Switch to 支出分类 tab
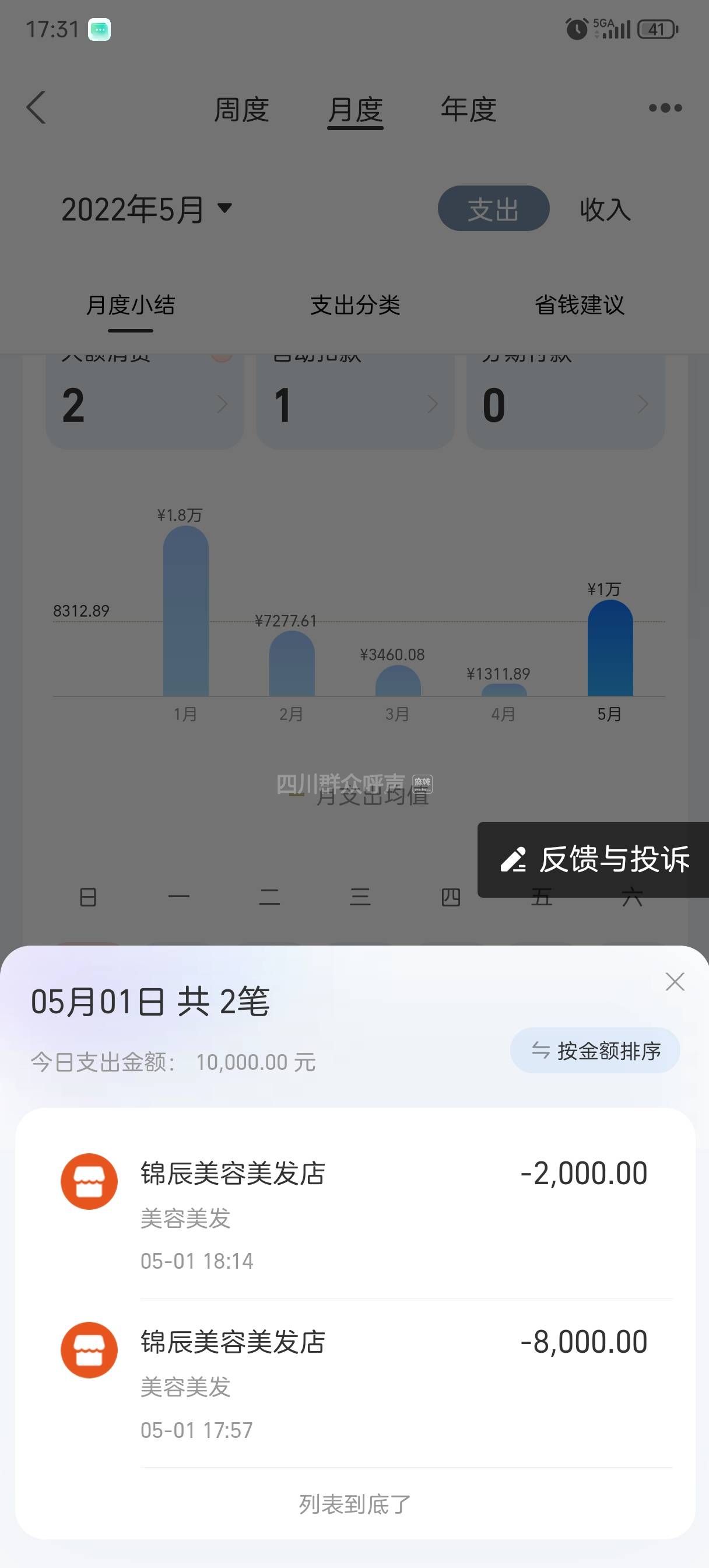 (355, 306)
